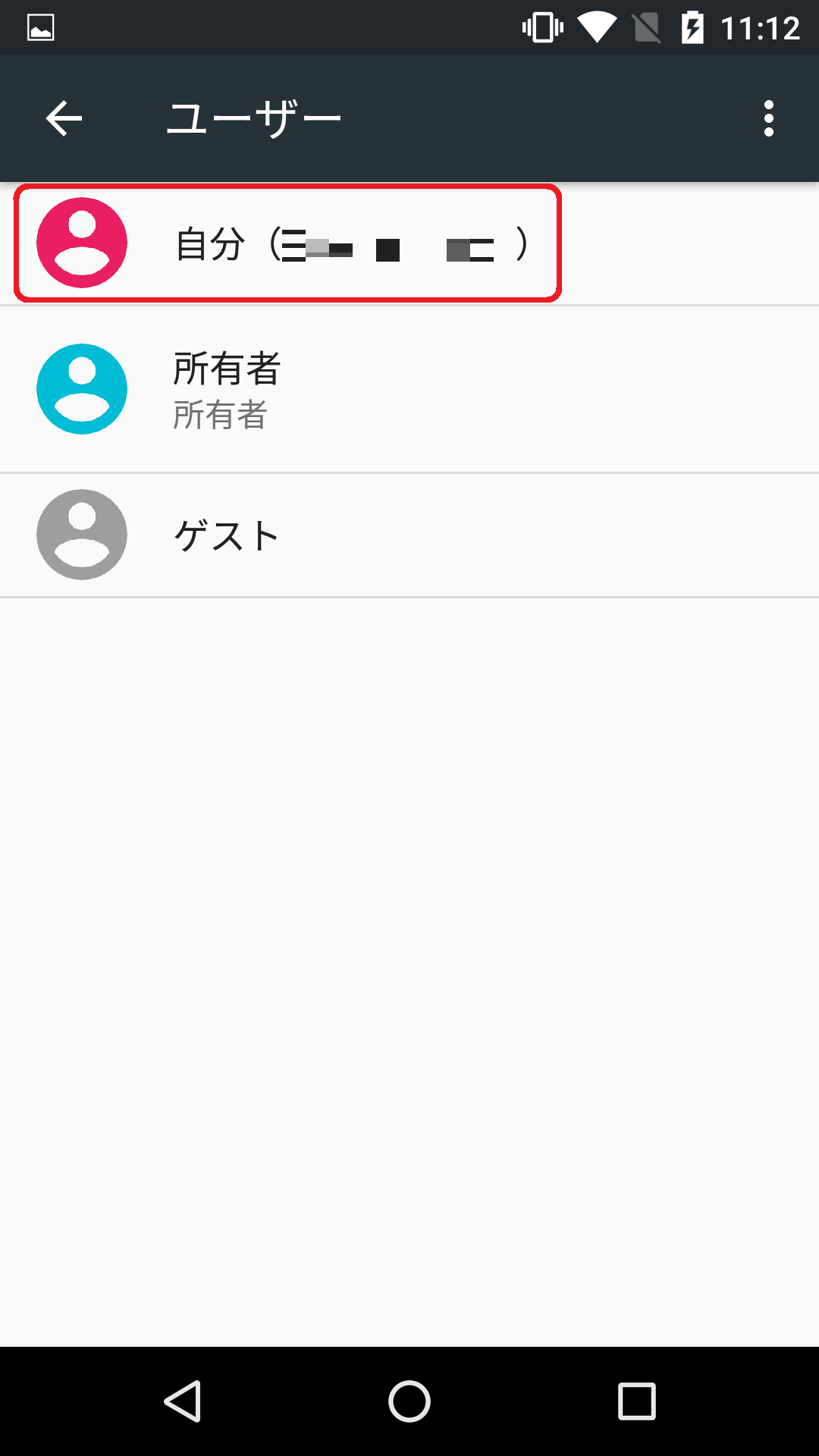
Task: Open recent apps from navigation bar
Action: click(637, 1401)
